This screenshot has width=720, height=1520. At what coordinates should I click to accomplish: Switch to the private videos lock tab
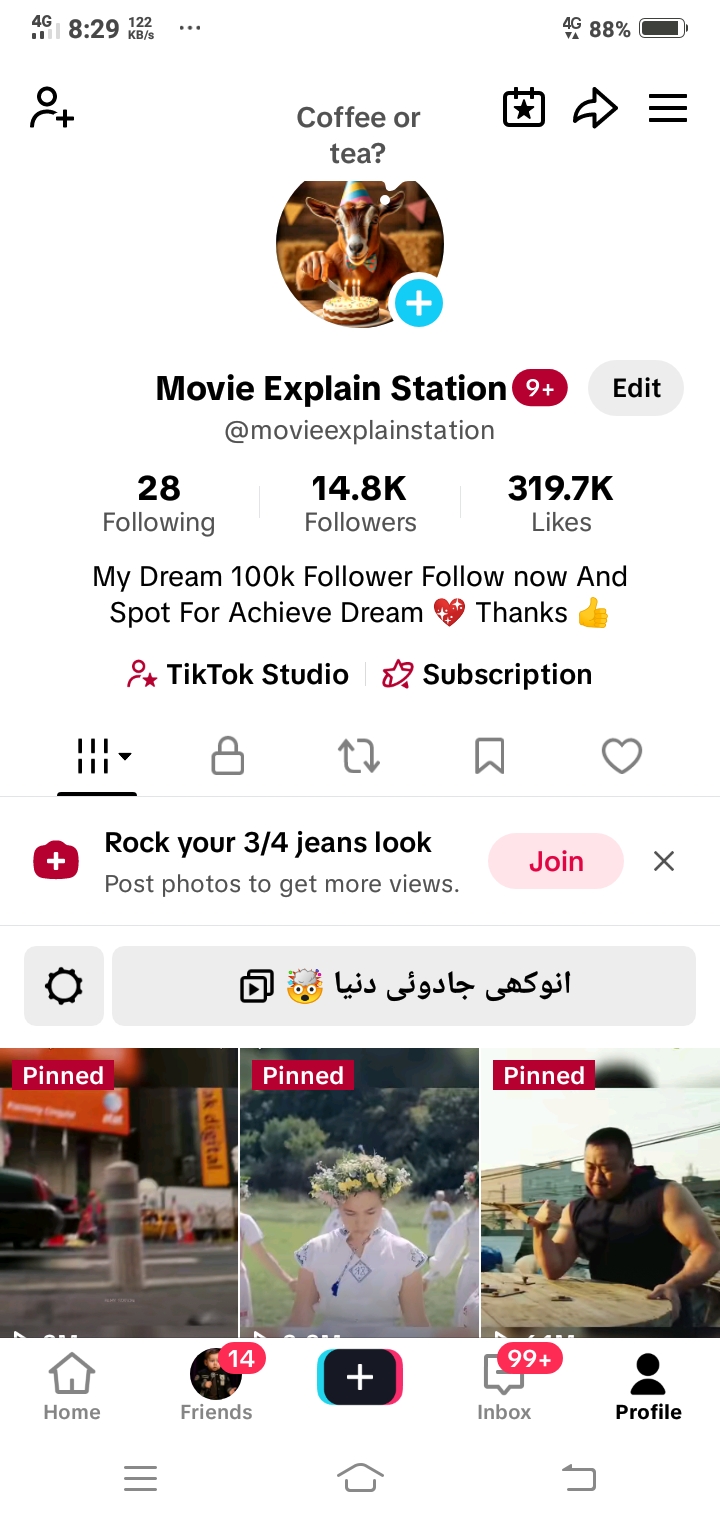tap(228, 756)
